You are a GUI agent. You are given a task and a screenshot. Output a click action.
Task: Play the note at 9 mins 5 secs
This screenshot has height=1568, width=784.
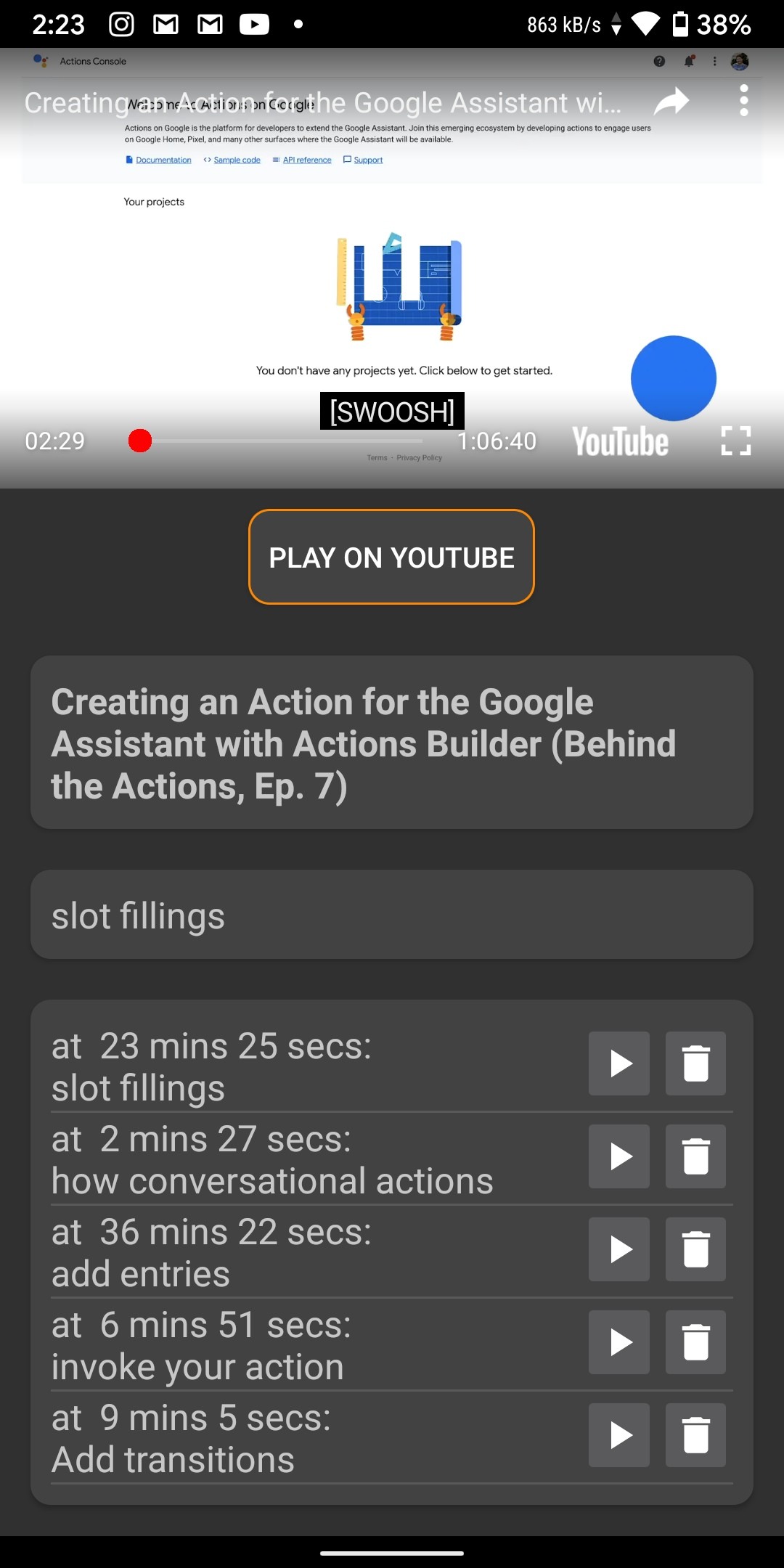point(618,1435)
